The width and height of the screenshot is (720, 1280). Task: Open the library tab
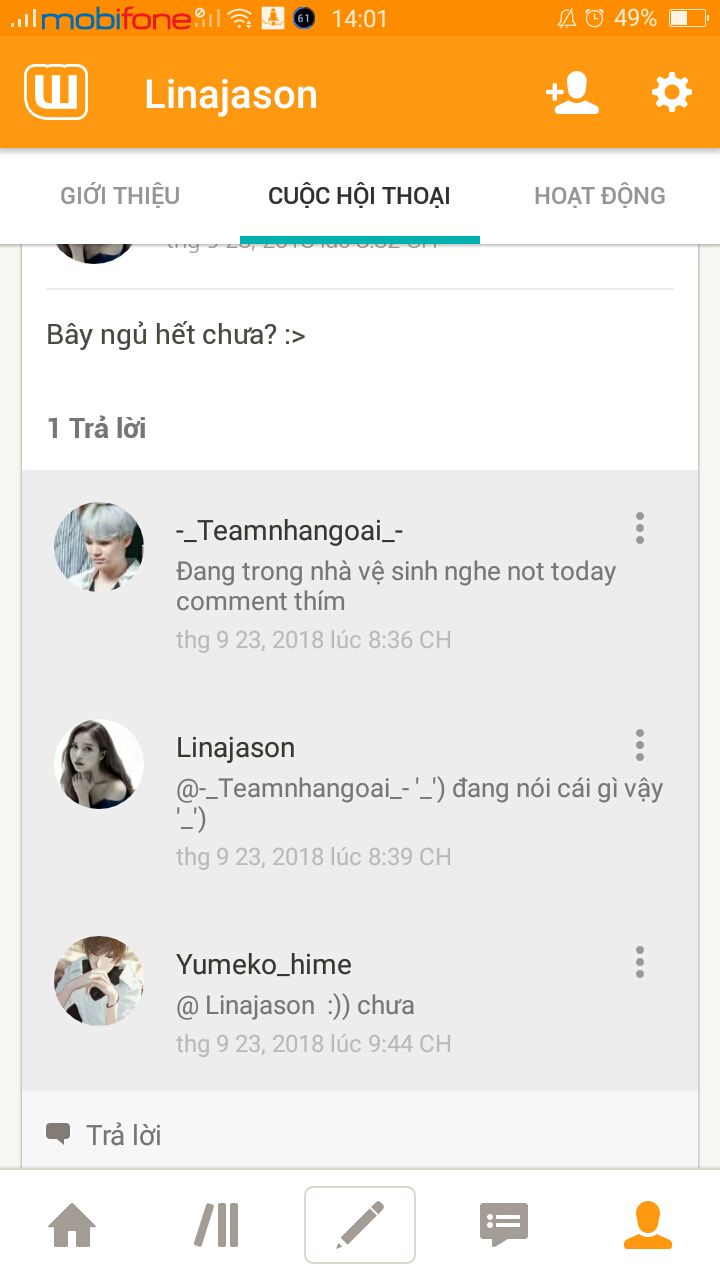pyautogui.click(x=216, y=1225)
